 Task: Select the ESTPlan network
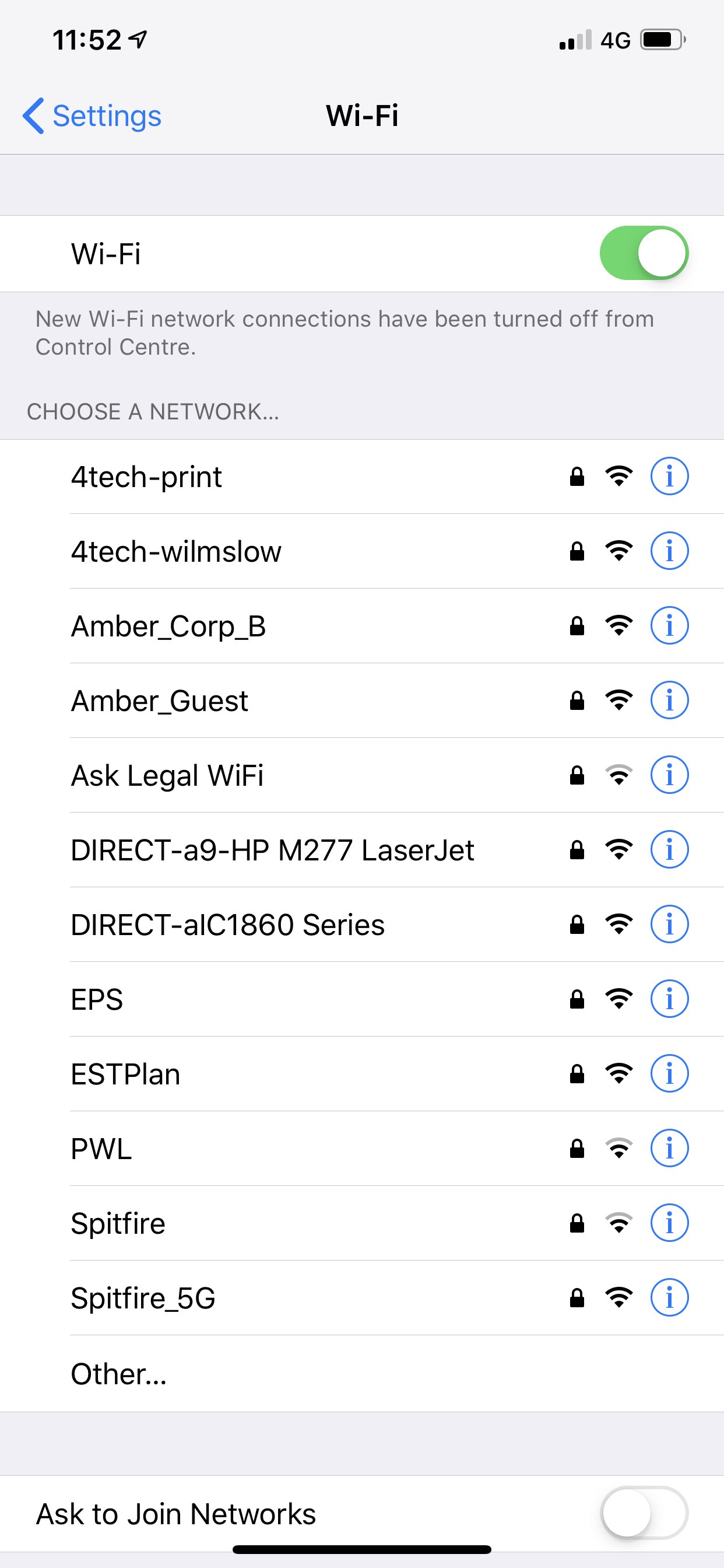click(x=362, y=1074)
